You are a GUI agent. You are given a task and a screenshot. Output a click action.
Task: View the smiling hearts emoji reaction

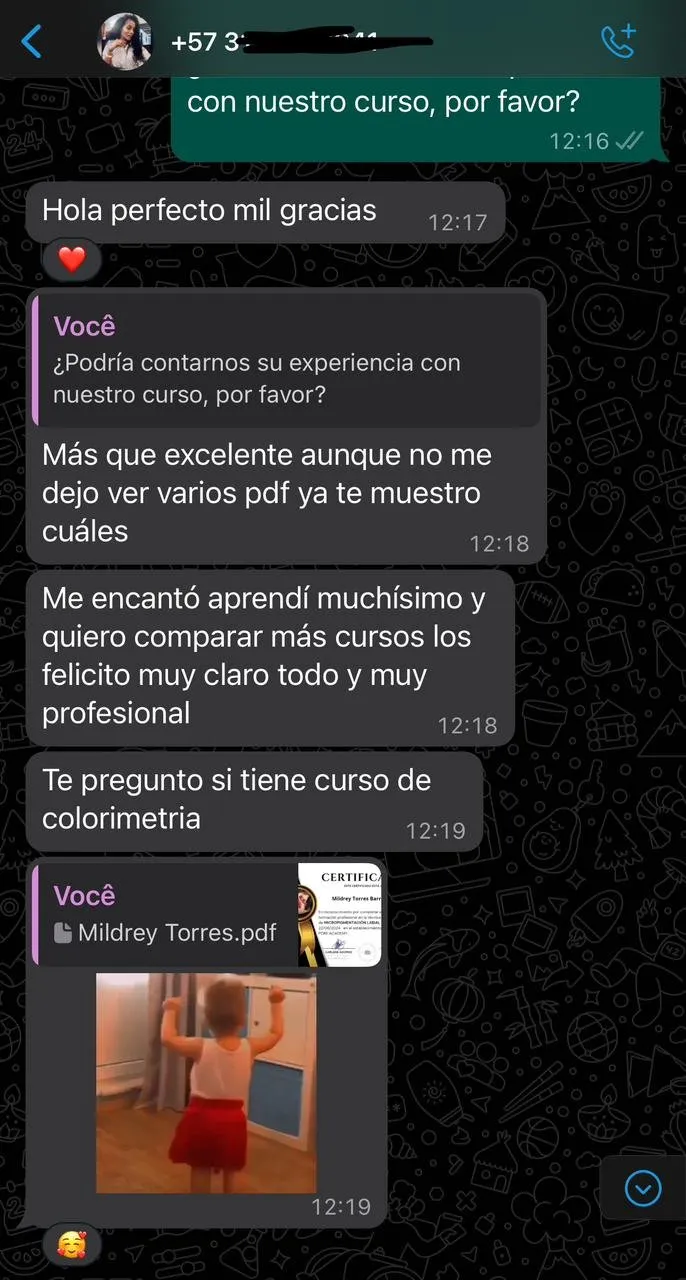tap(72, 1246)
